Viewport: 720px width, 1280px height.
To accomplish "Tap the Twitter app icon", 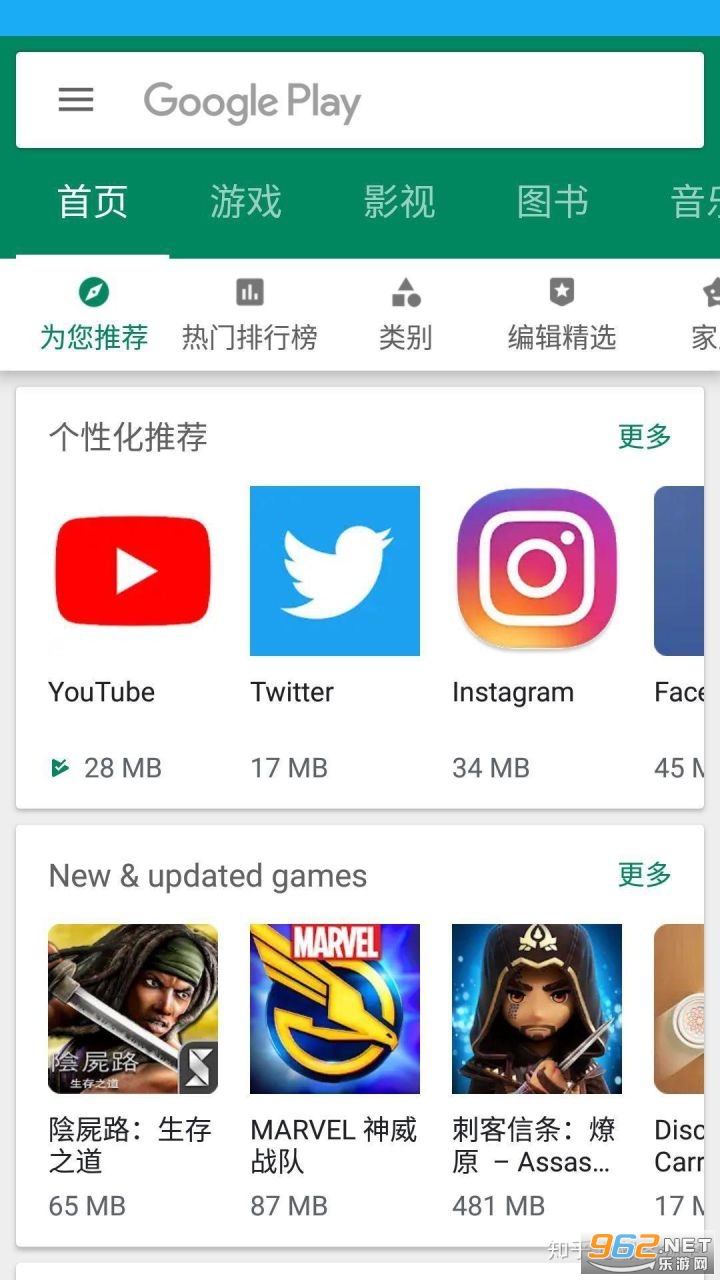I will [x=334, y=571].
